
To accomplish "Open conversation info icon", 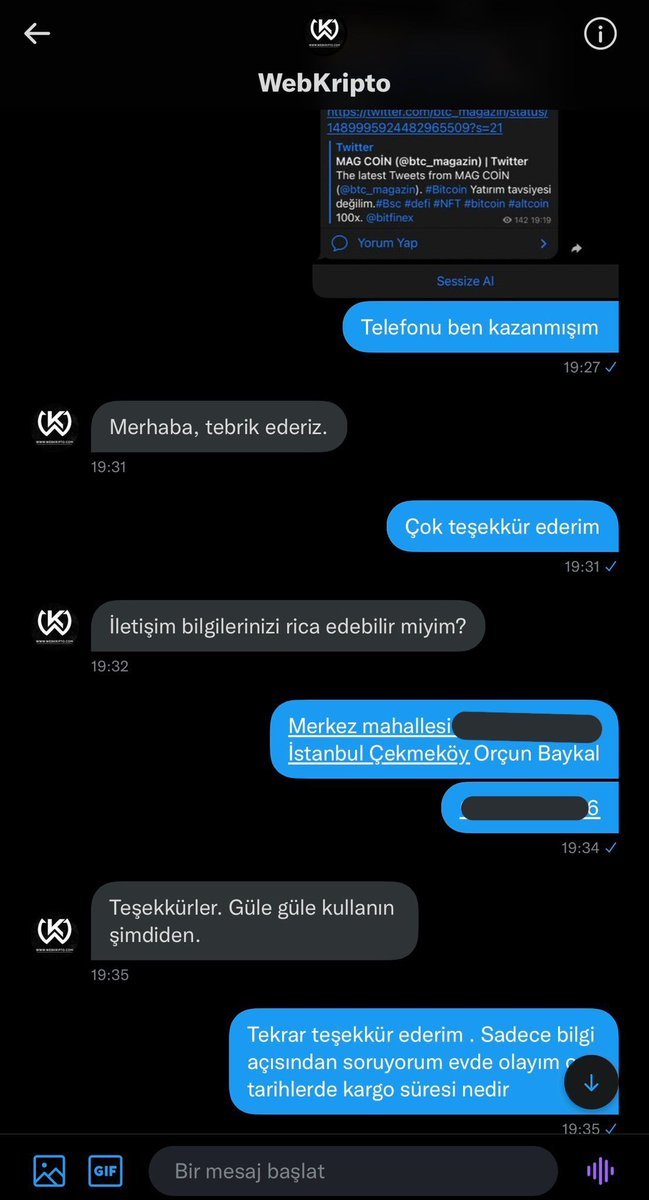I will (600, 34).
